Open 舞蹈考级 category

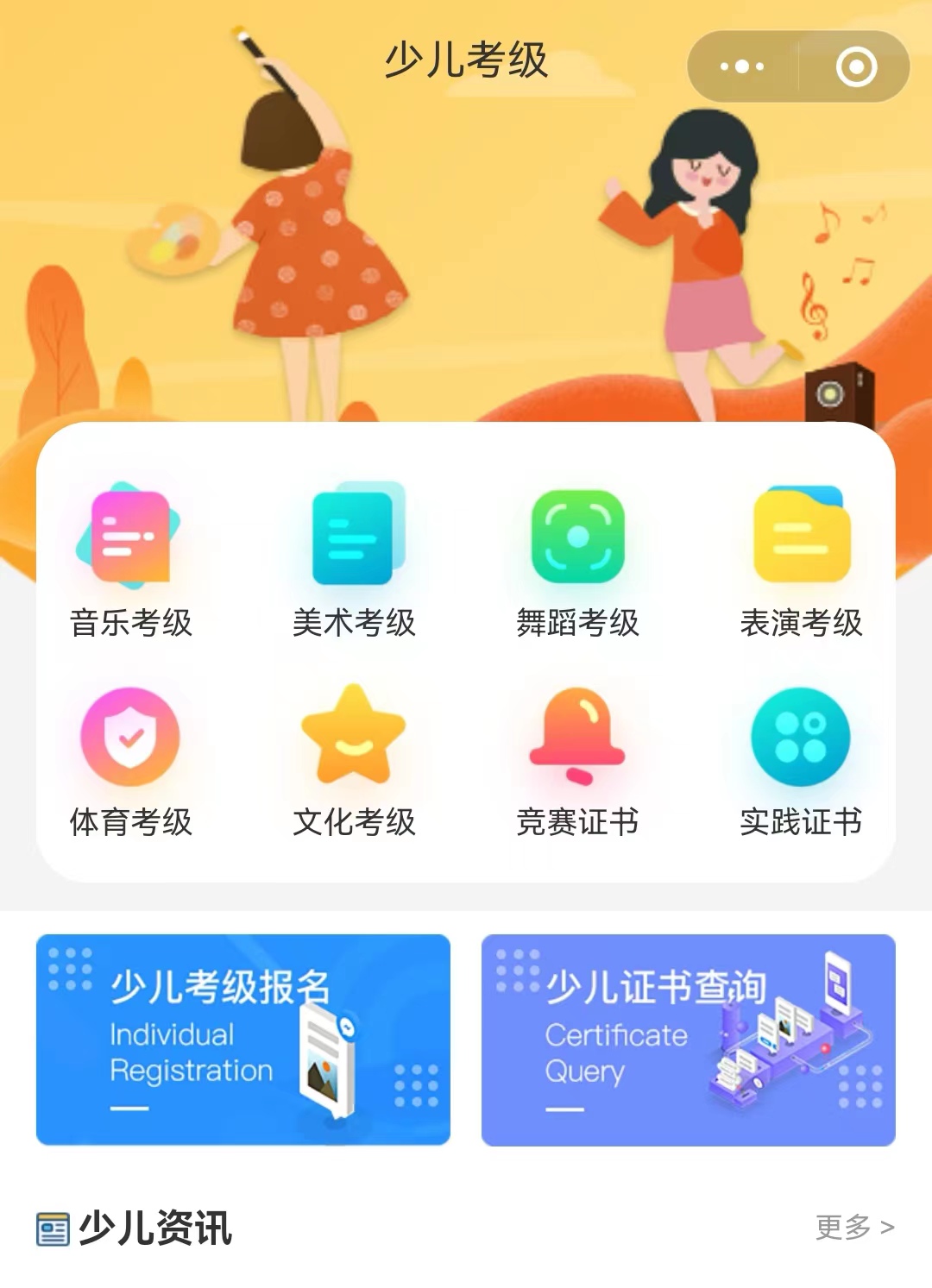pos(577,562)
